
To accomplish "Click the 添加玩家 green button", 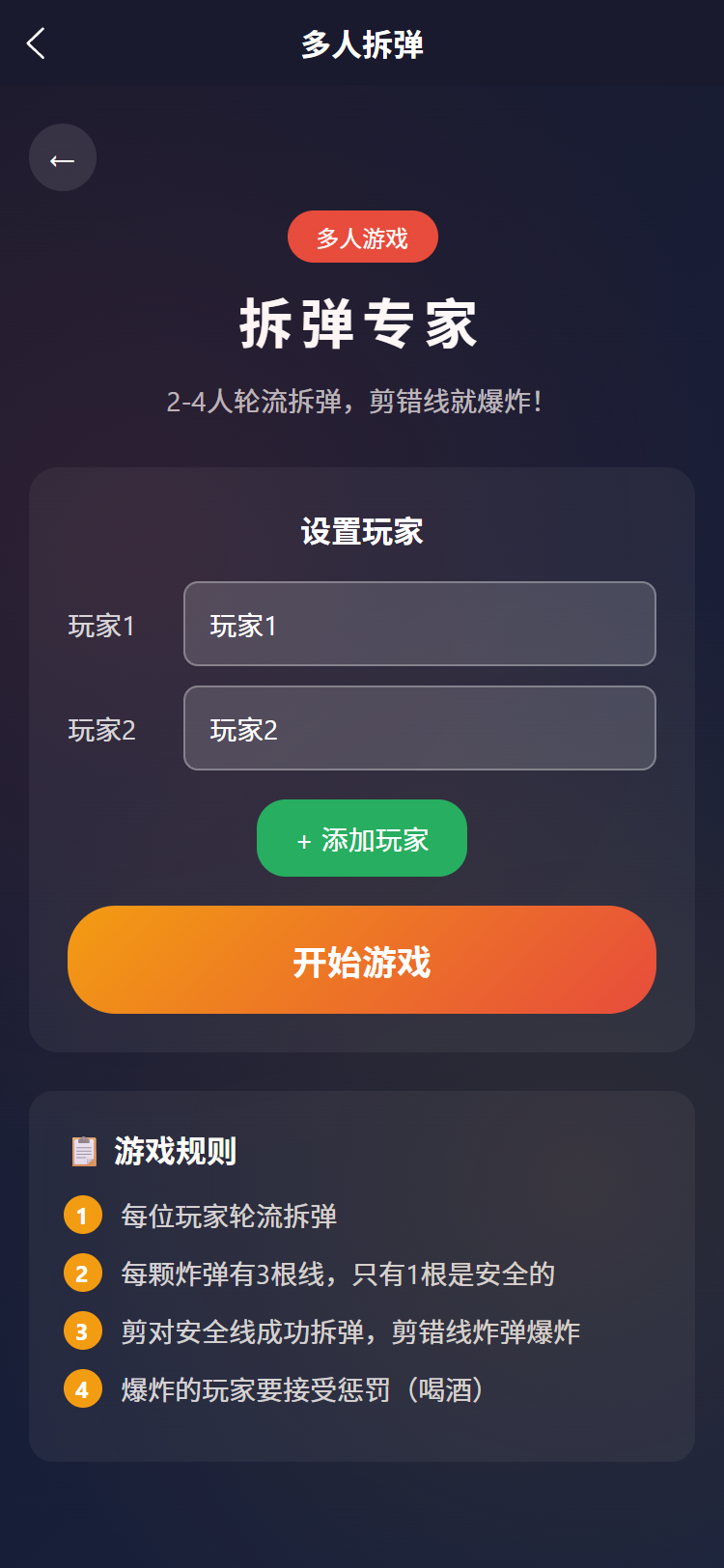I will (361, 838).
